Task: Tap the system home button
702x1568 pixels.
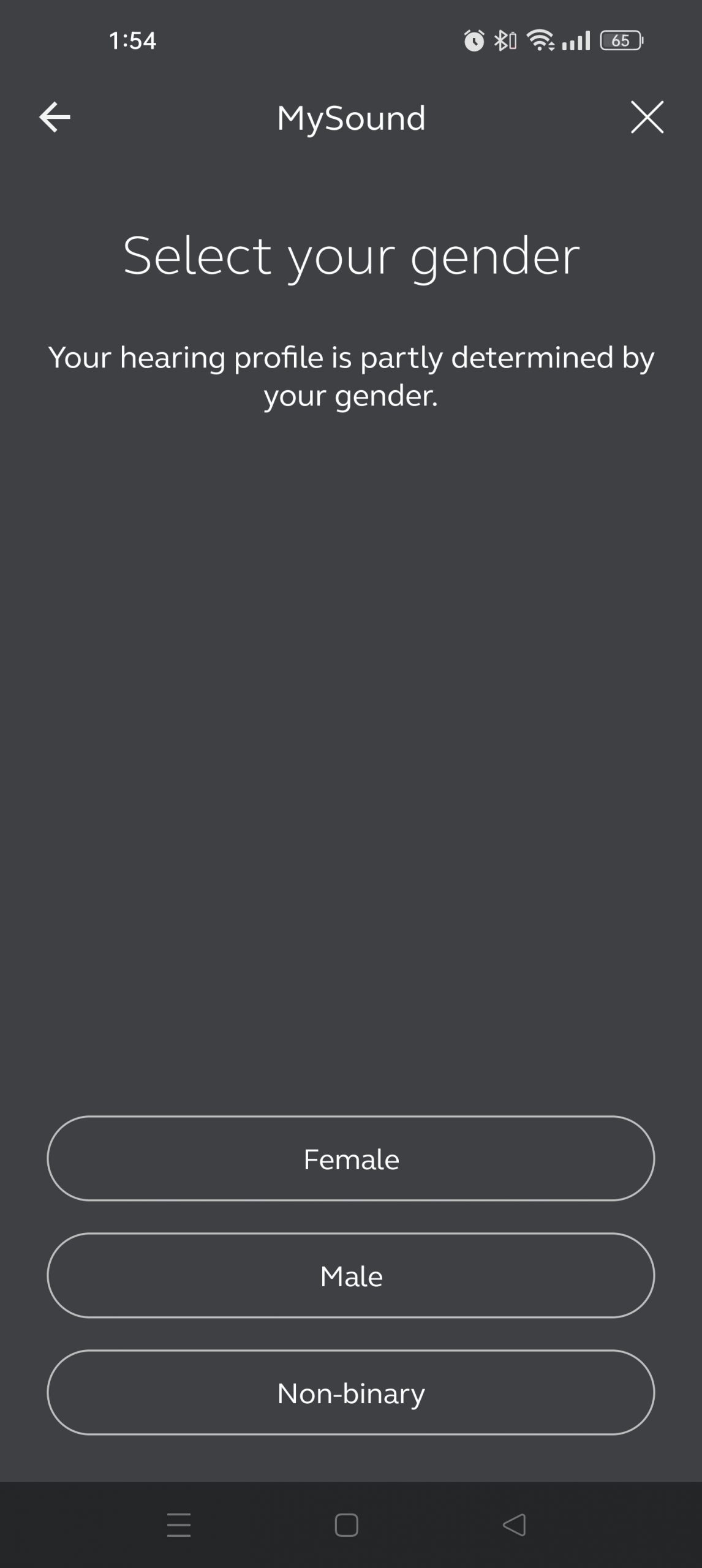Action: 346,1525
